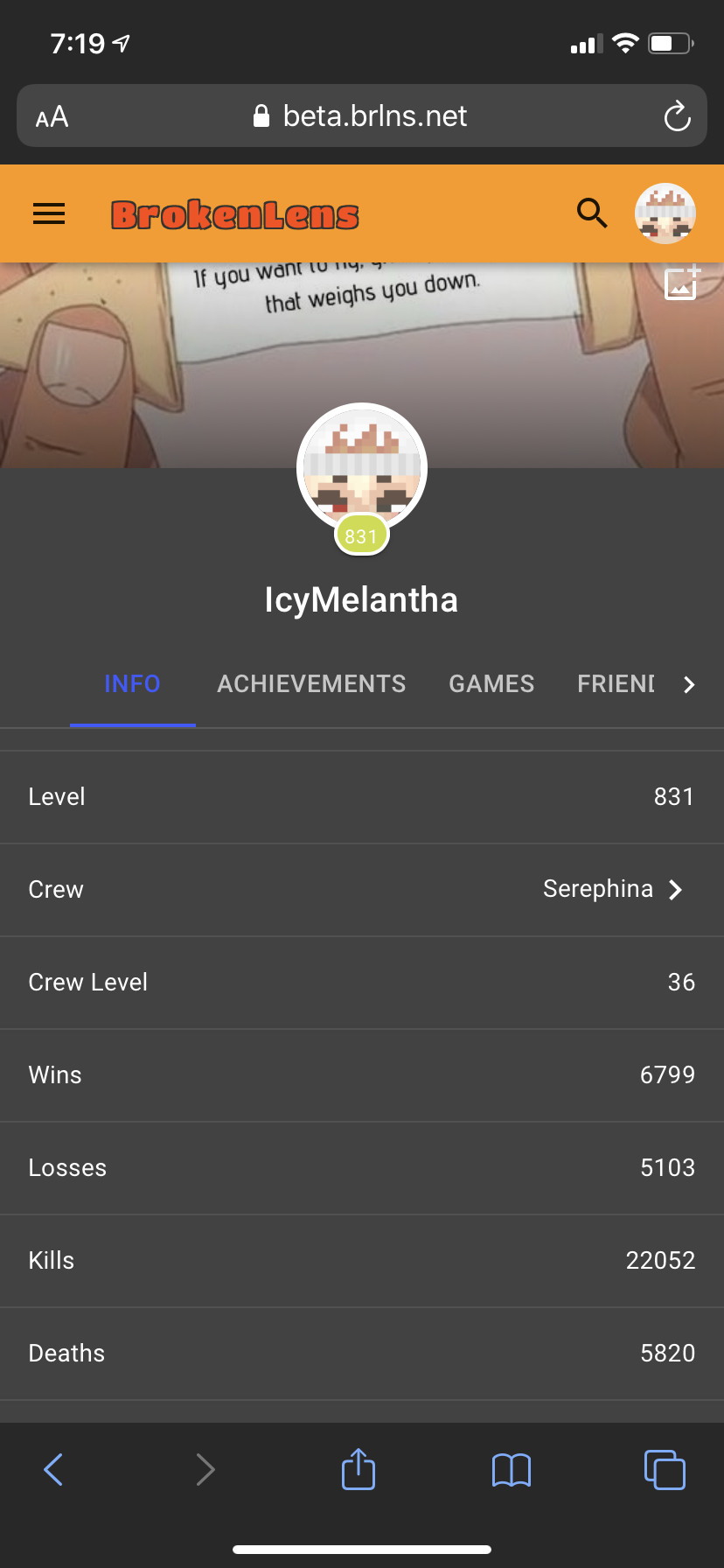This screenshot has width=724, height=1568.
Task: Open the account avatar in header
Action: tap(665, 213)
